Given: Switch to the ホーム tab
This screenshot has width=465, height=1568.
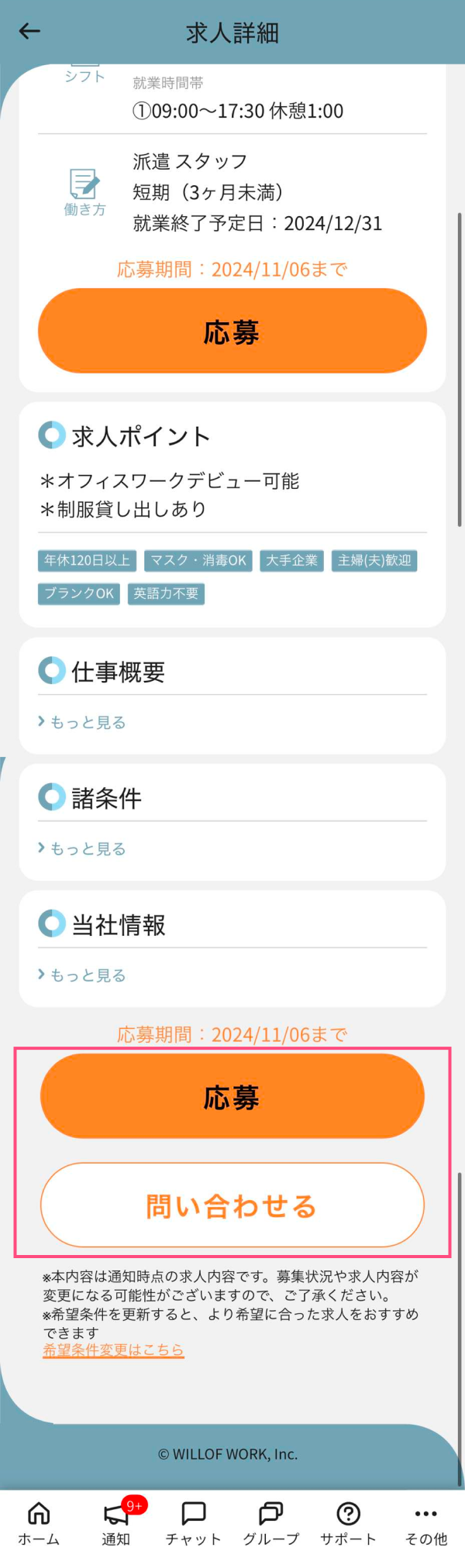Looking at the screenshot, I should pyautogui.click(x=39, y=1523).
